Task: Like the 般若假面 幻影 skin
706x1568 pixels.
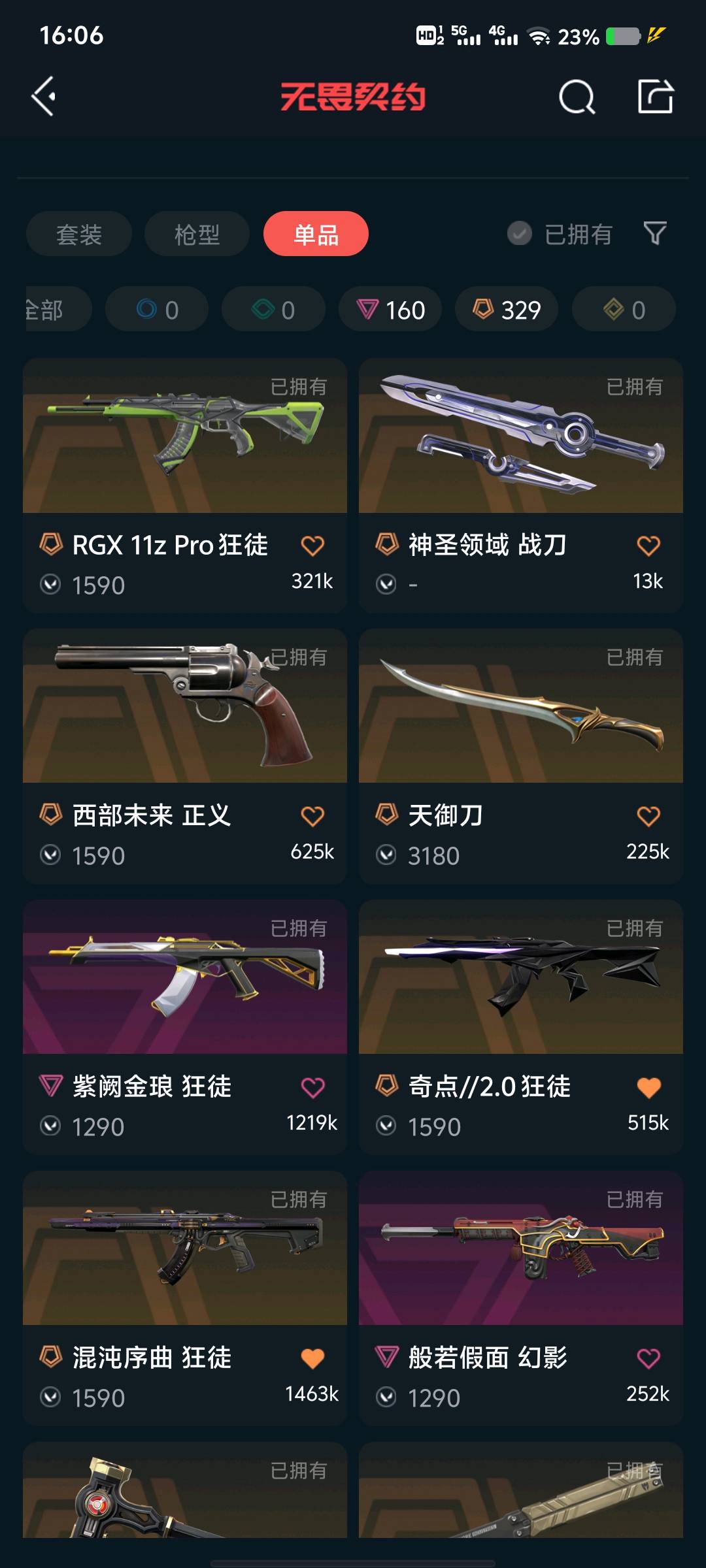Action: (648, 1358)
